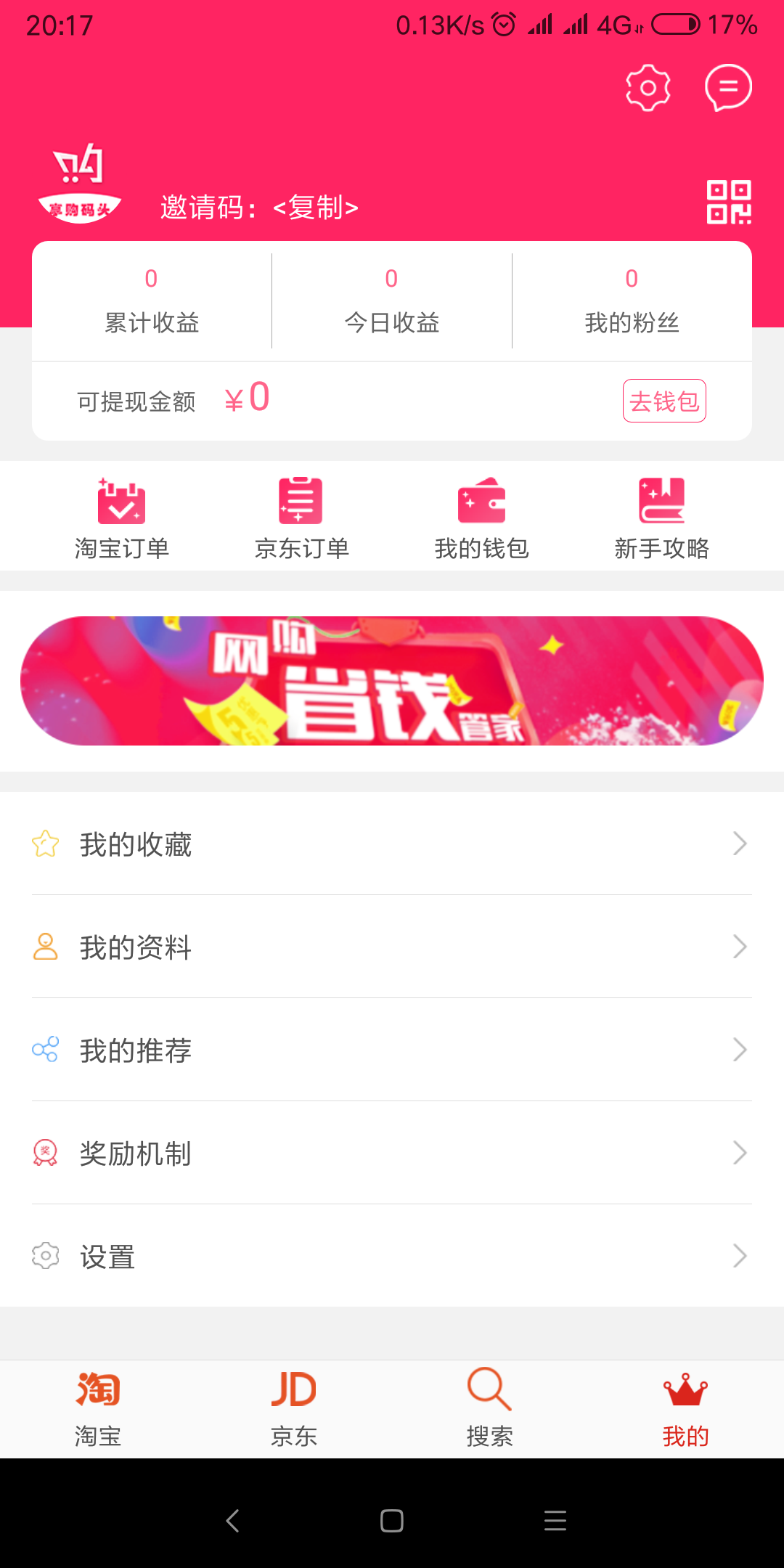Open 京东订单 orders
784x1568 pixels.
[301, 518]
